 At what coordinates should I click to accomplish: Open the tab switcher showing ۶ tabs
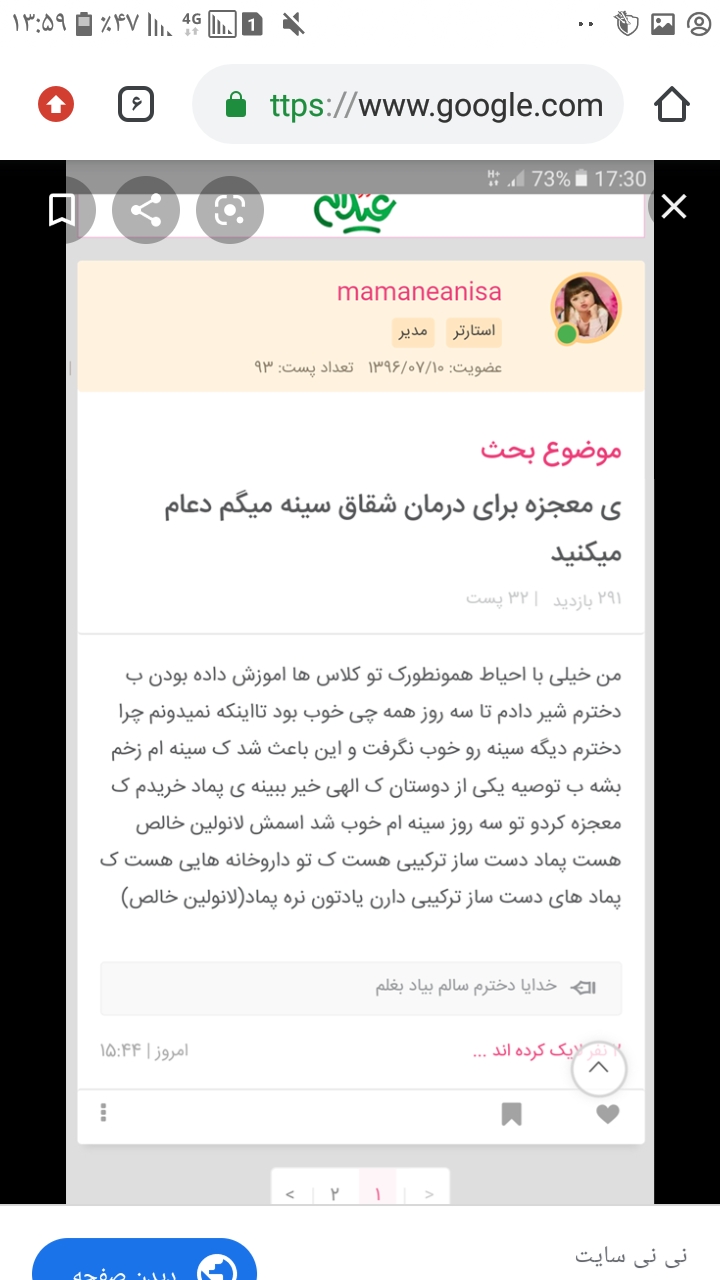click(137, 104)
